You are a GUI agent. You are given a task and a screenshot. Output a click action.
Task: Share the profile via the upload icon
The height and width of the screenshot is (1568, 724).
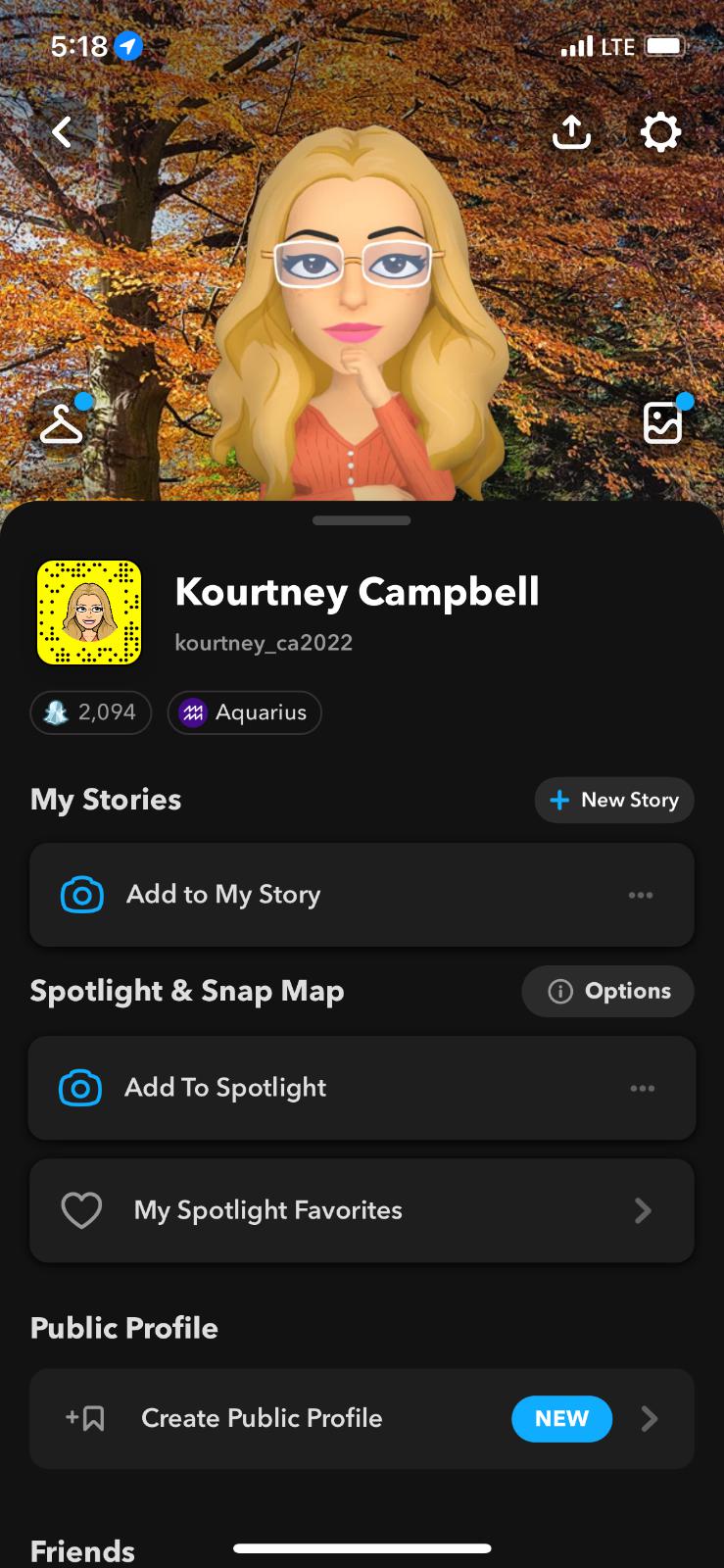[571, 131]
